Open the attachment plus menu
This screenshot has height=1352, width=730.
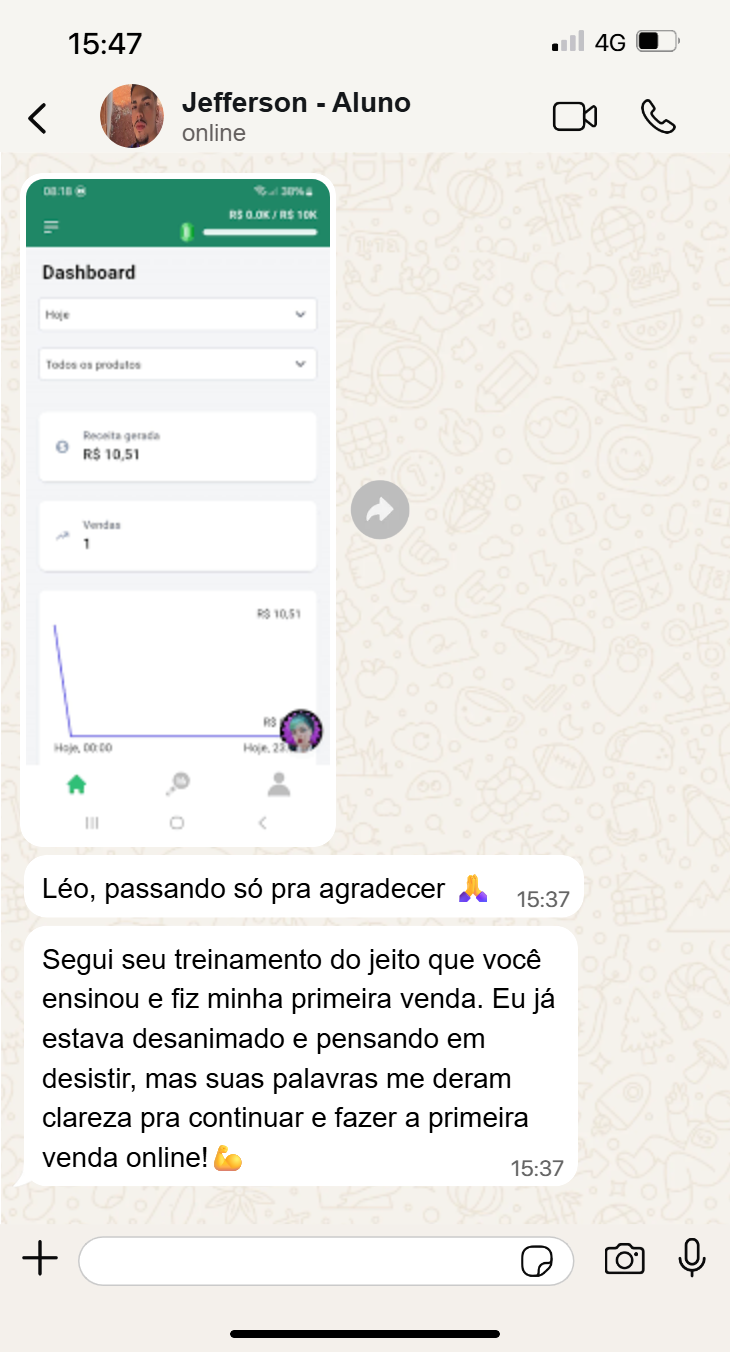coord(40,1259)
